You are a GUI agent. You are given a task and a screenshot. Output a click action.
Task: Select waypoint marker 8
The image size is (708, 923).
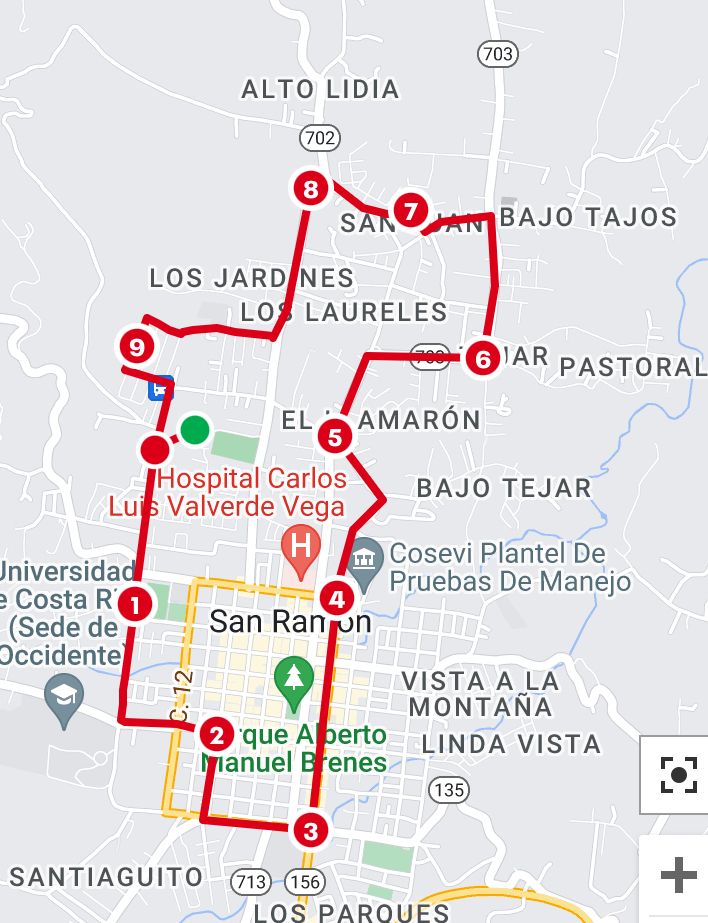coord(310,188)
